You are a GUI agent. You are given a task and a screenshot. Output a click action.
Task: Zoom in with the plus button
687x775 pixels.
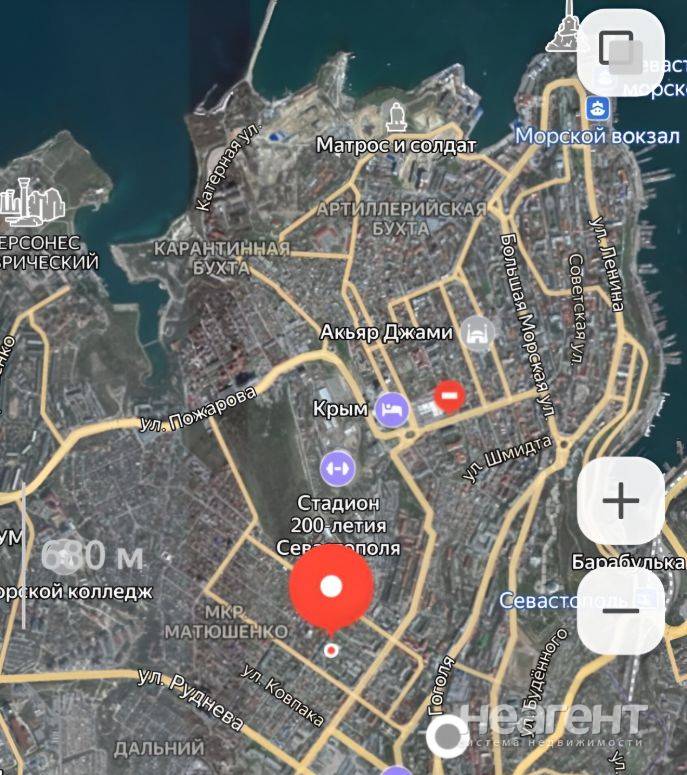point(620,500)
